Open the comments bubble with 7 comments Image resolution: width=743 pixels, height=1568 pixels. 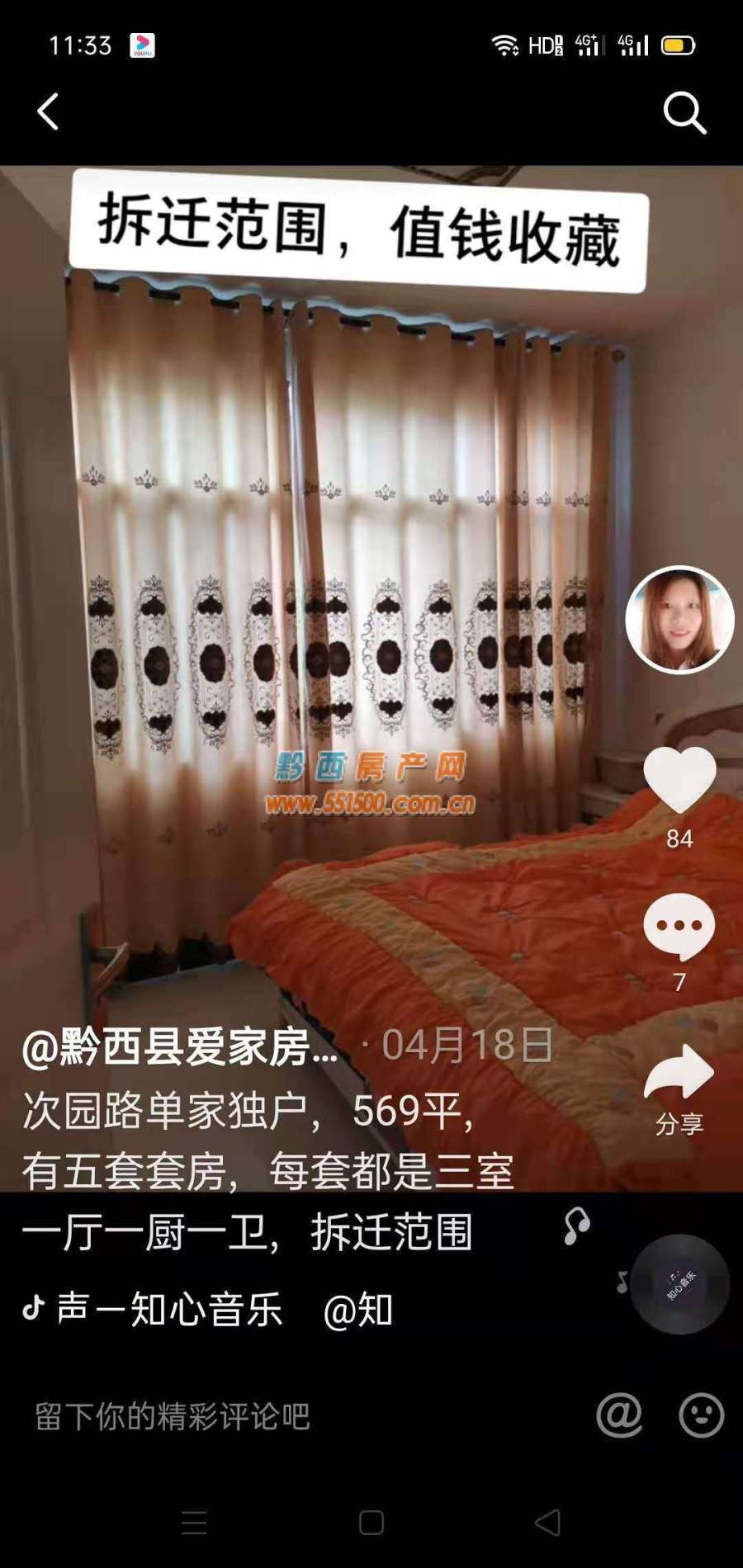click(679, 928)
